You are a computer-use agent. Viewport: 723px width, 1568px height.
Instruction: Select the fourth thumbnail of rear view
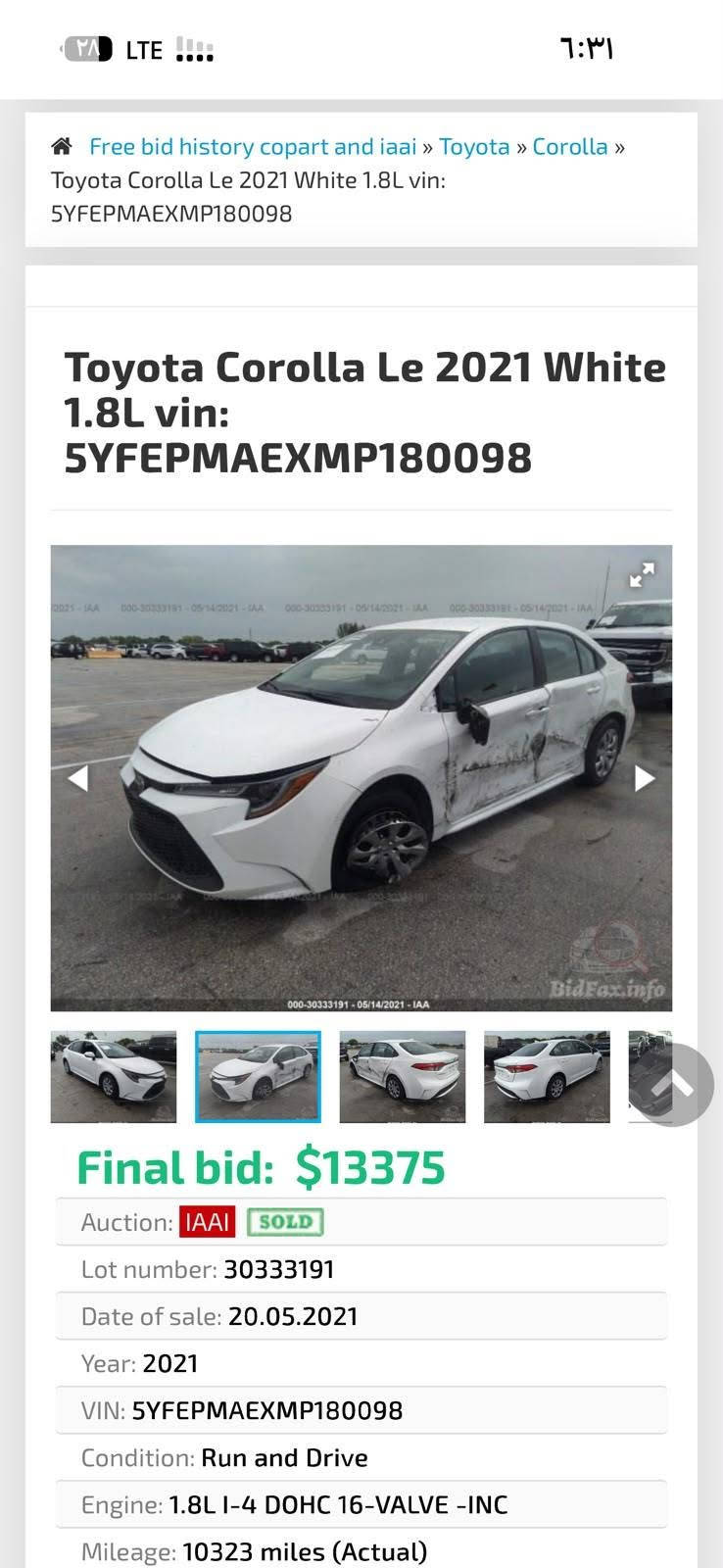tap(547, 1076)
